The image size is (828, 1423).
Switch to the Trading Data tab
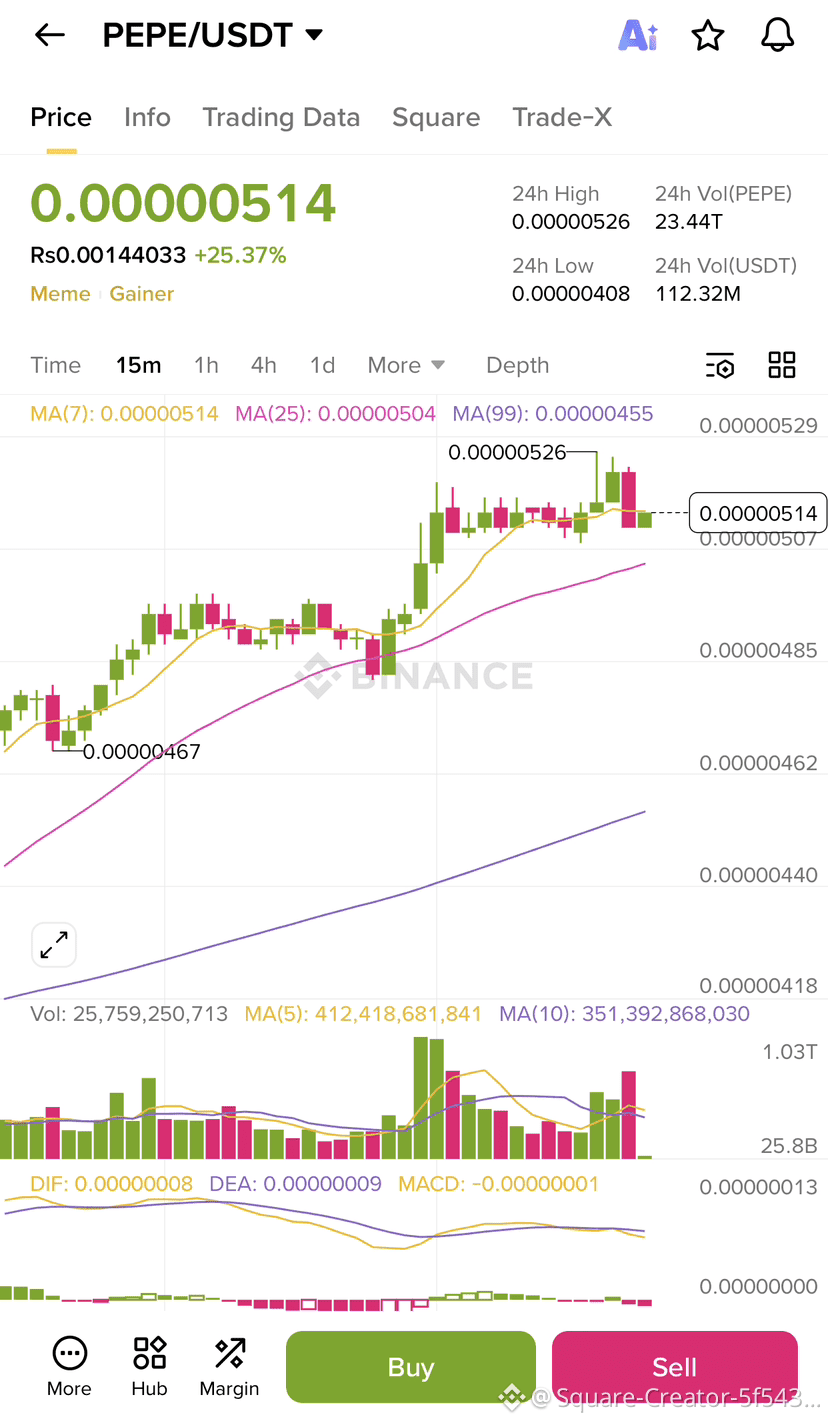pos(281,118)
